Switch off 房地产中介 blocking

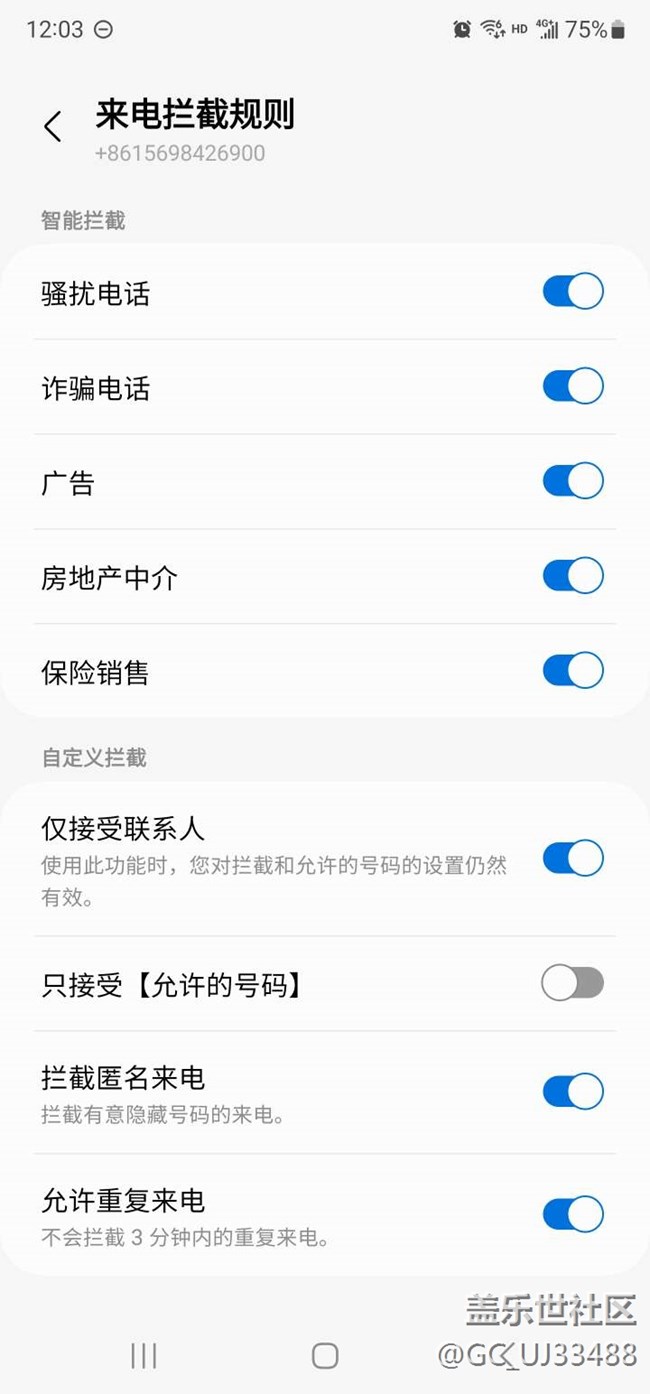tap(573, 576)
